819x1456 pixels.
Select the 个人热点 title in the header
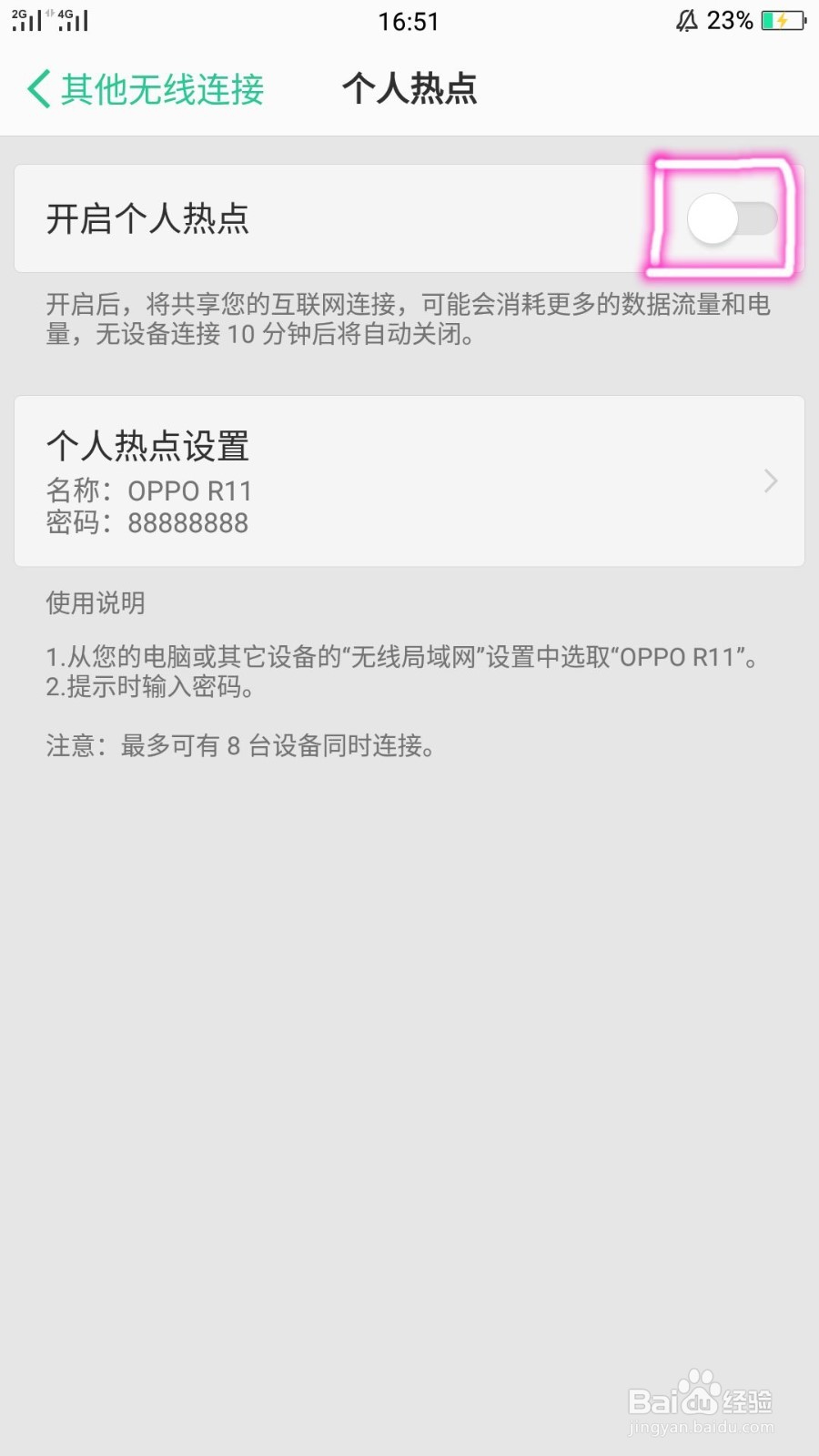click(410, 89)
